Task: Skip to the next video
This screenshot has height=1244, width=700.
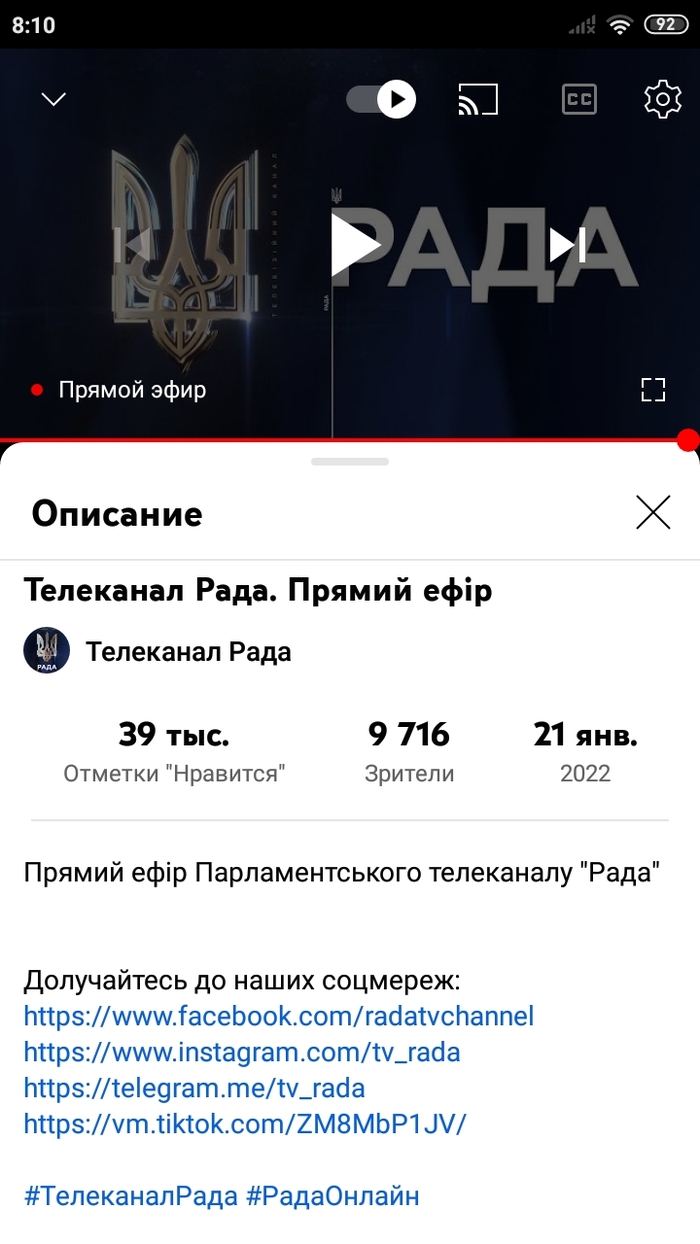Action: click(567, 244)
